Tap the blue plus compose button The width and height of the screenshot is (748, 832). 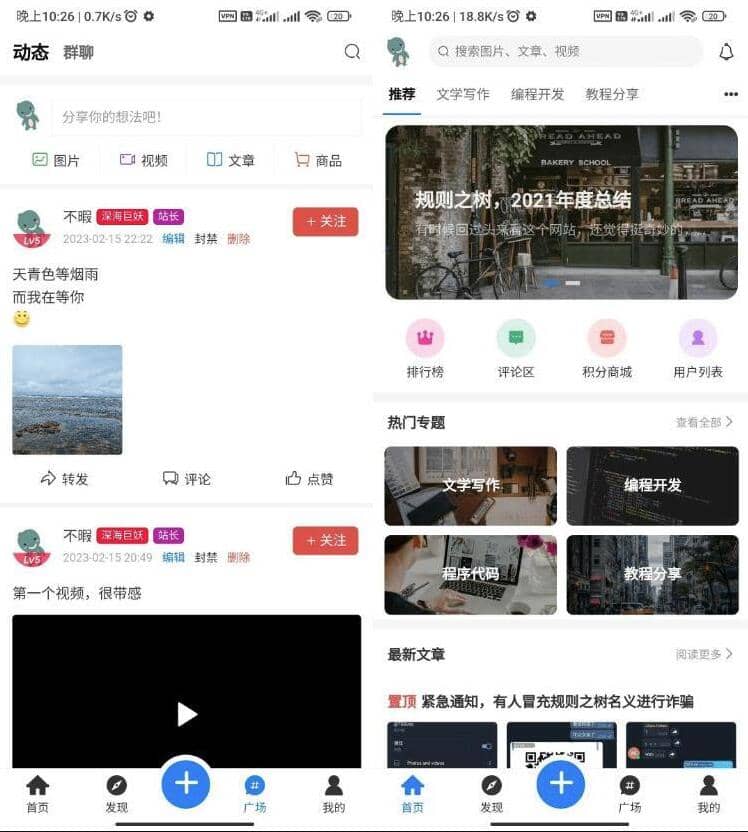[186, 785]
